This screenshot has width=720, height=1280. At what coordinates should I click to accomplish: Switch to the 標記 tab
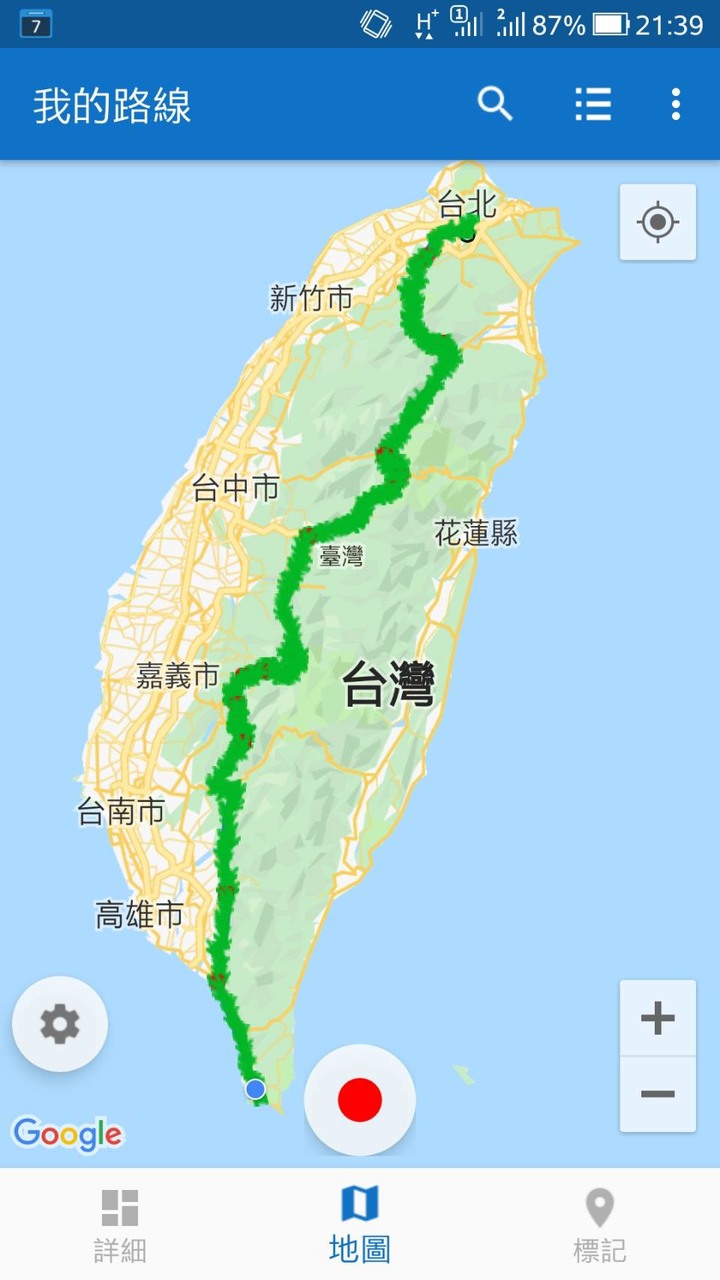[x=600, y=1225]
